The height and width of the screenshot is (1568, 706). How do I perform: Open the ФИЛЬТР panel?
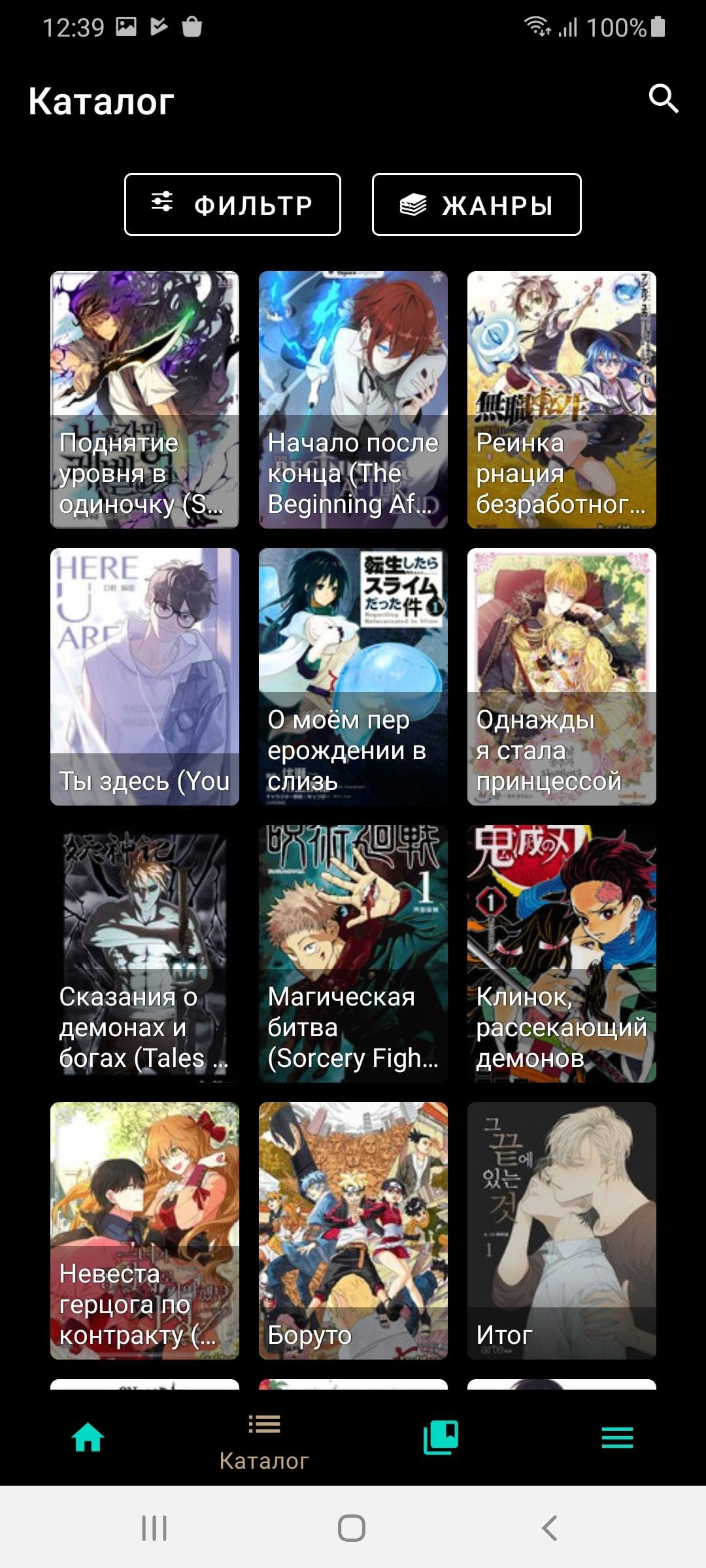232,204
